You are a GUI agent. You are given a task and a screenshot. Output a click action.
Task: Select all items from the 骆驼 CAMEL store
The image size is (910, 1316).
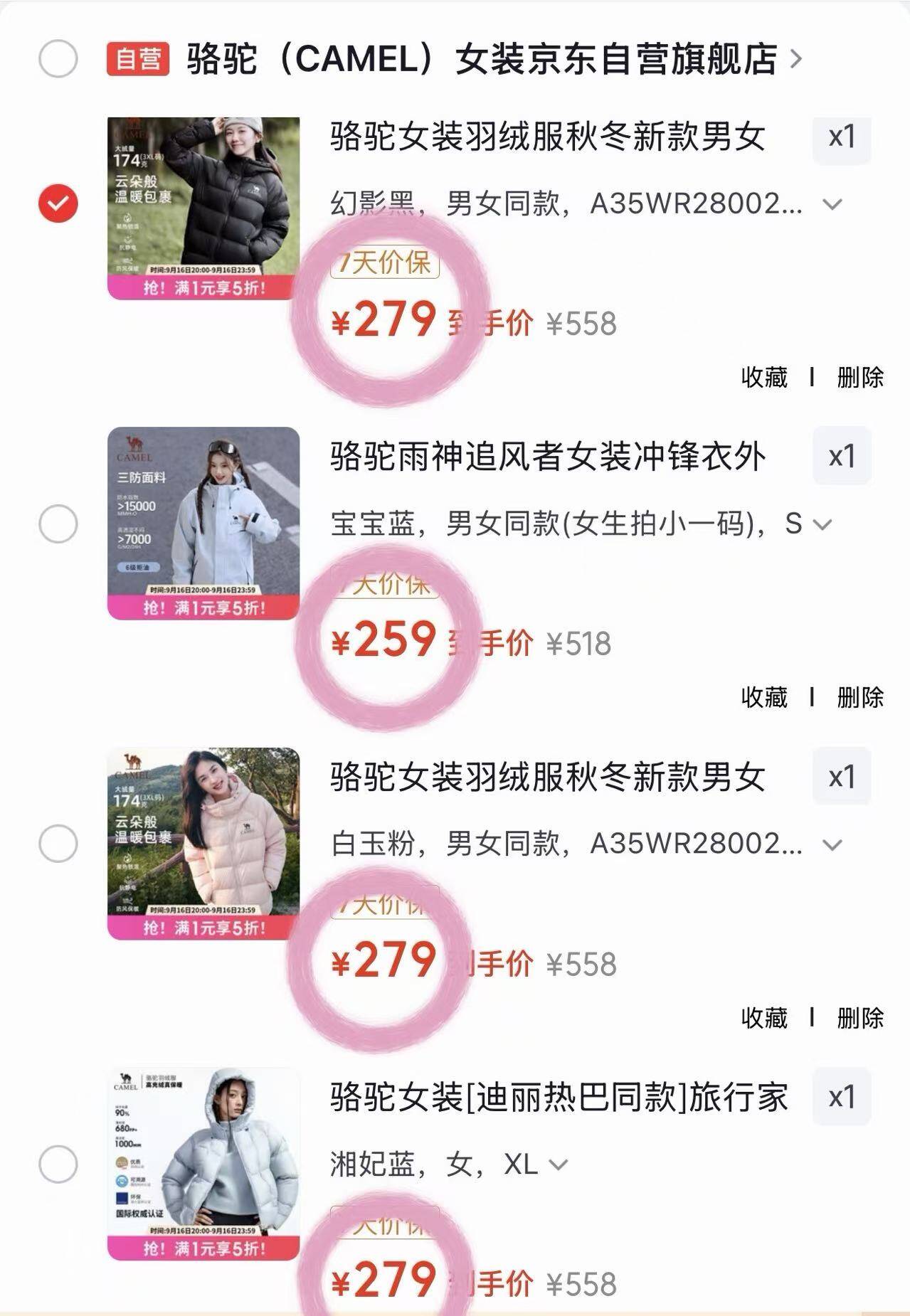(x=58, y=58)
